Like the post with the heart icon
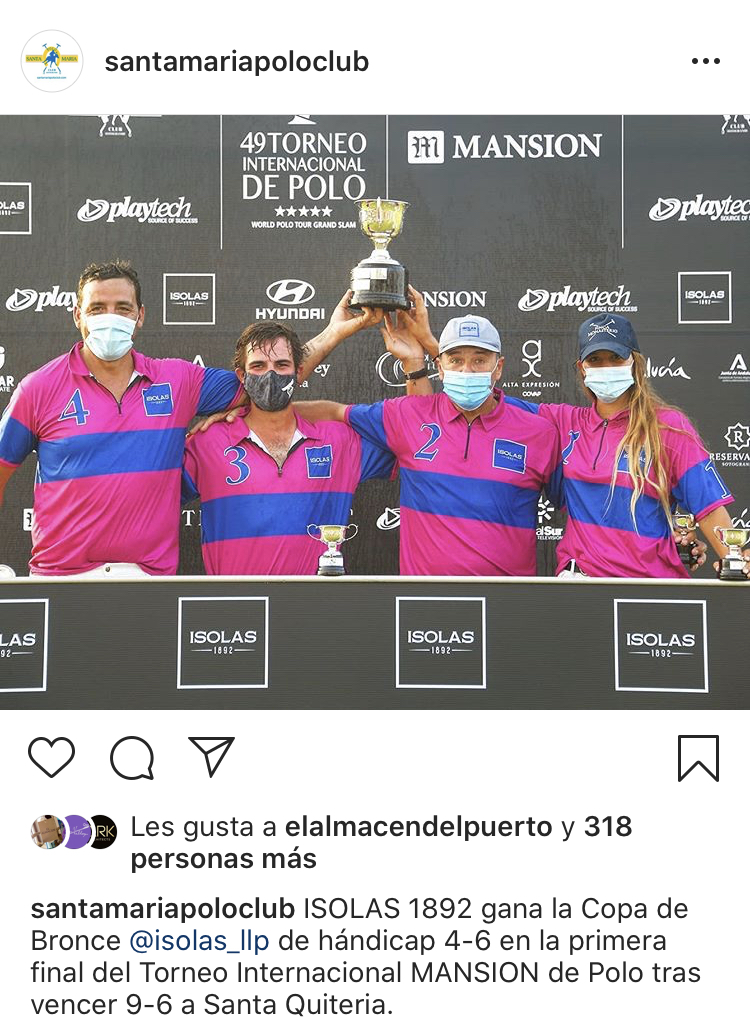 (x=51, y=757)
